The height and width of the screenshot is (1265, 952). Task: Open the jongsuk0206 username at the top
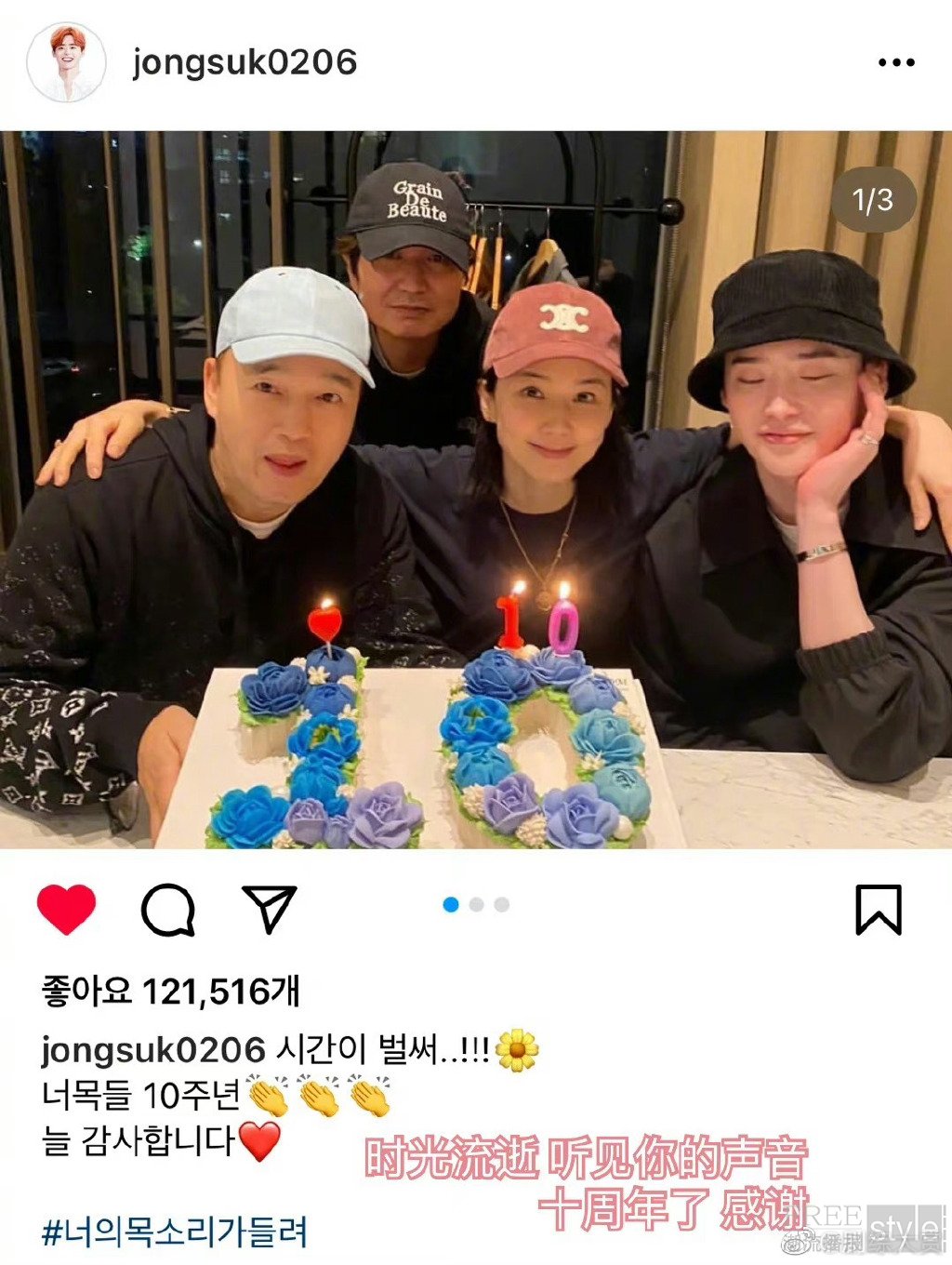[245, 63]
